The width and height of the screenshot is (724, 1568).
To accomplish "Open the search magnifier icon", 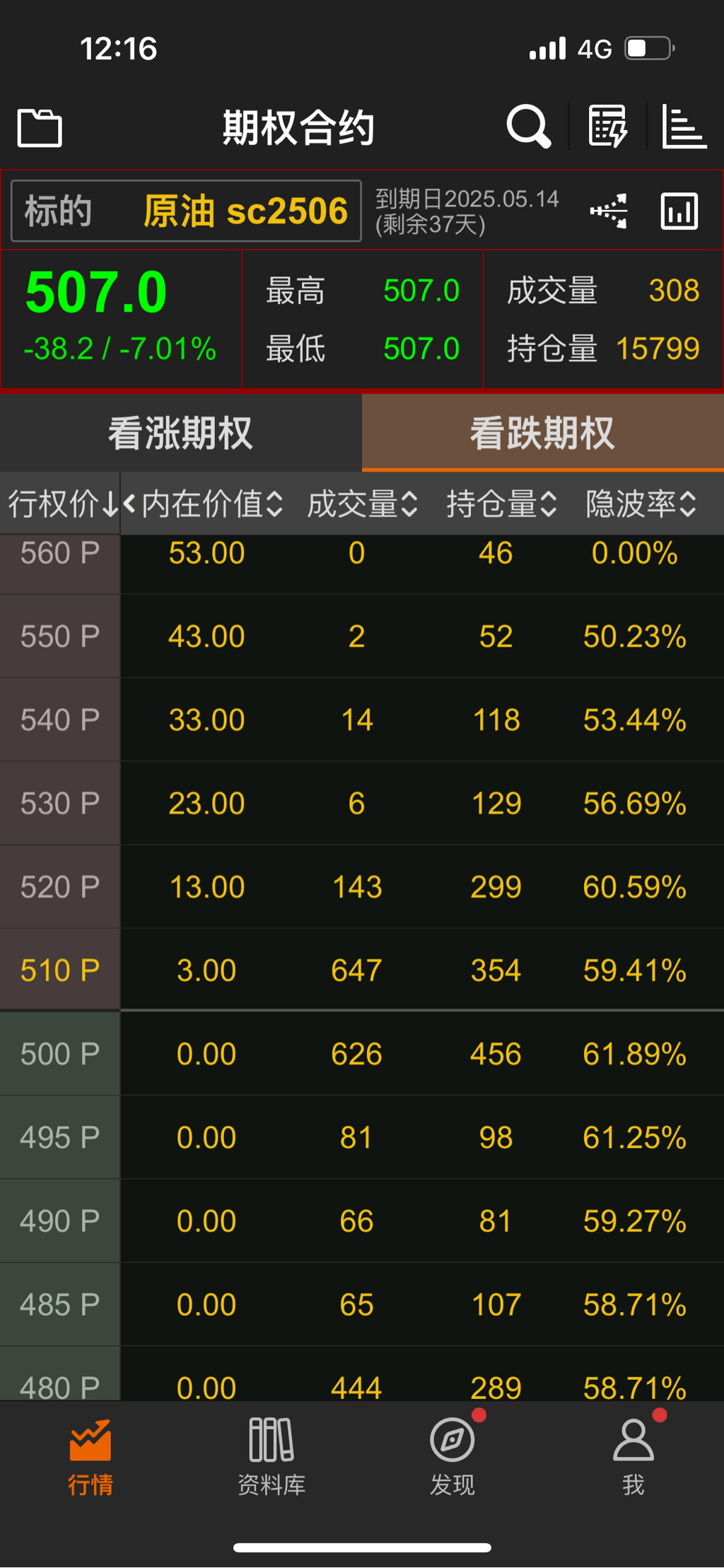I will click(x=528, y=127).
